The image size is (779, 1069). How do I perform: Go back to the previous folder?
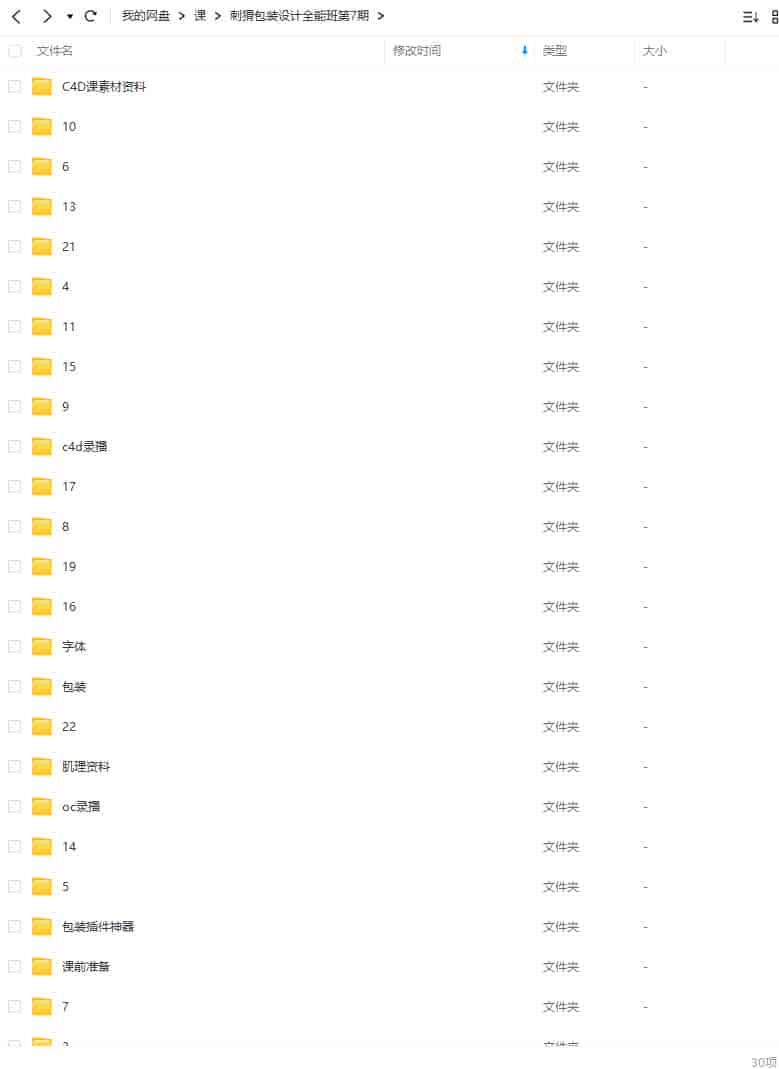click(x=16, y=16)
